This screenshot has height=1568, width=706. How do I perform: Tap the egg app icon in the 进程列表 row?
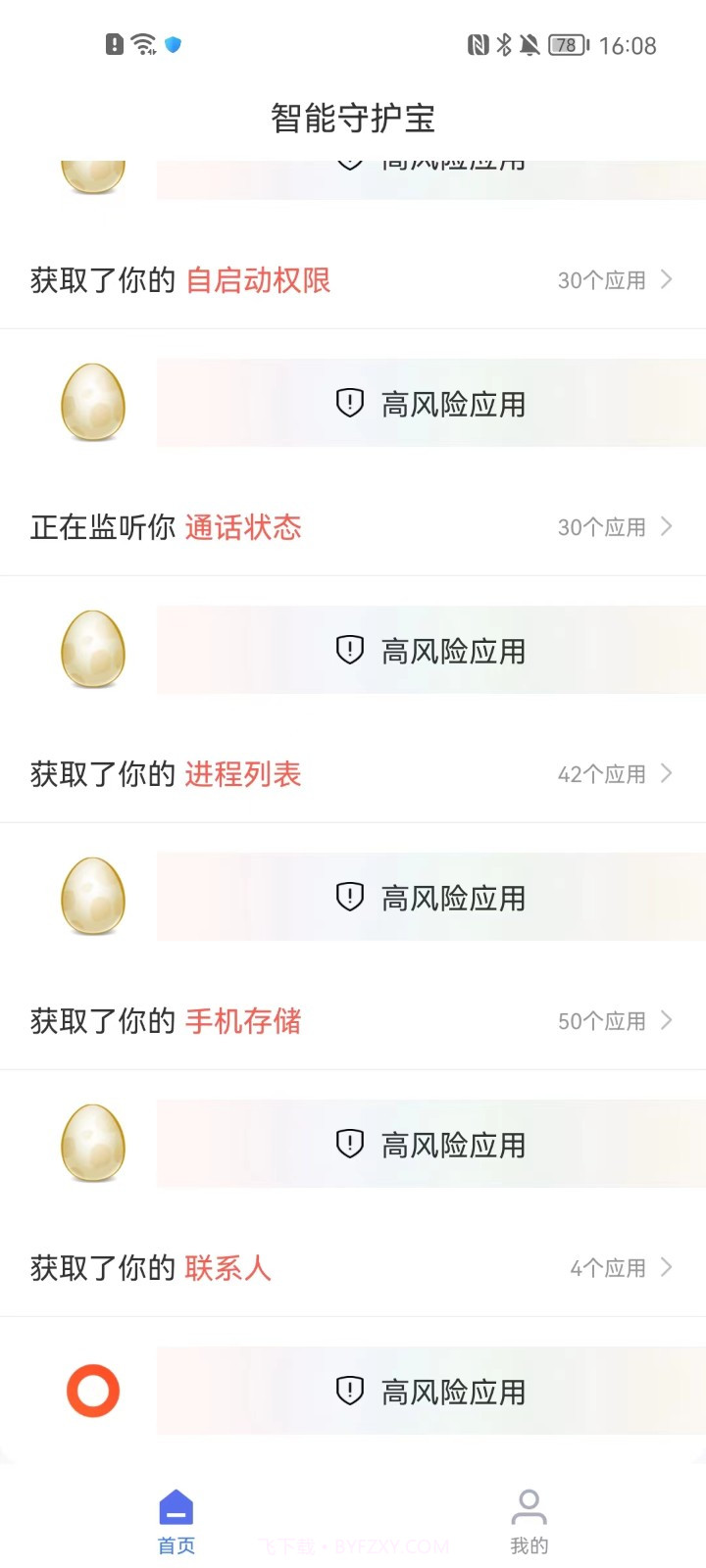(92, 650)
